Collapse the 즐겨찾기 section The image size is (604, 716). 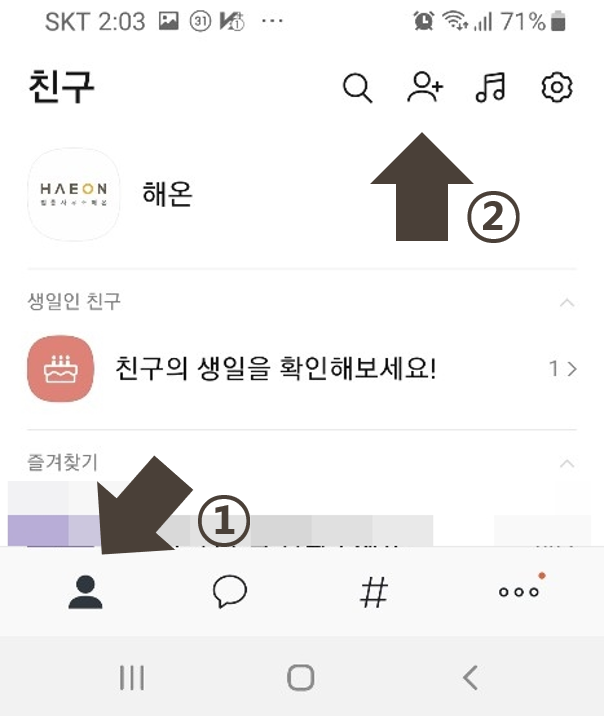tap(567, 463)
